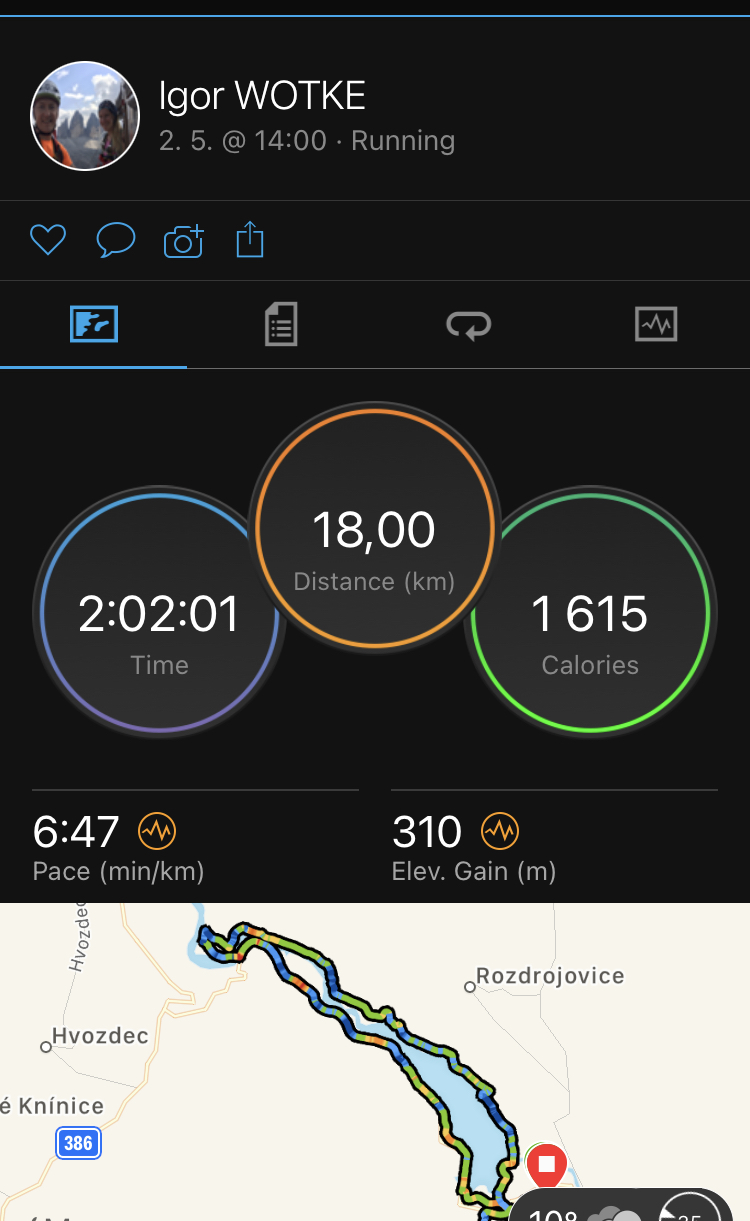Image resolution: width=750 pixels, height=1221 pixels.
Task: Select the overview tab
Action: [94, 324]
